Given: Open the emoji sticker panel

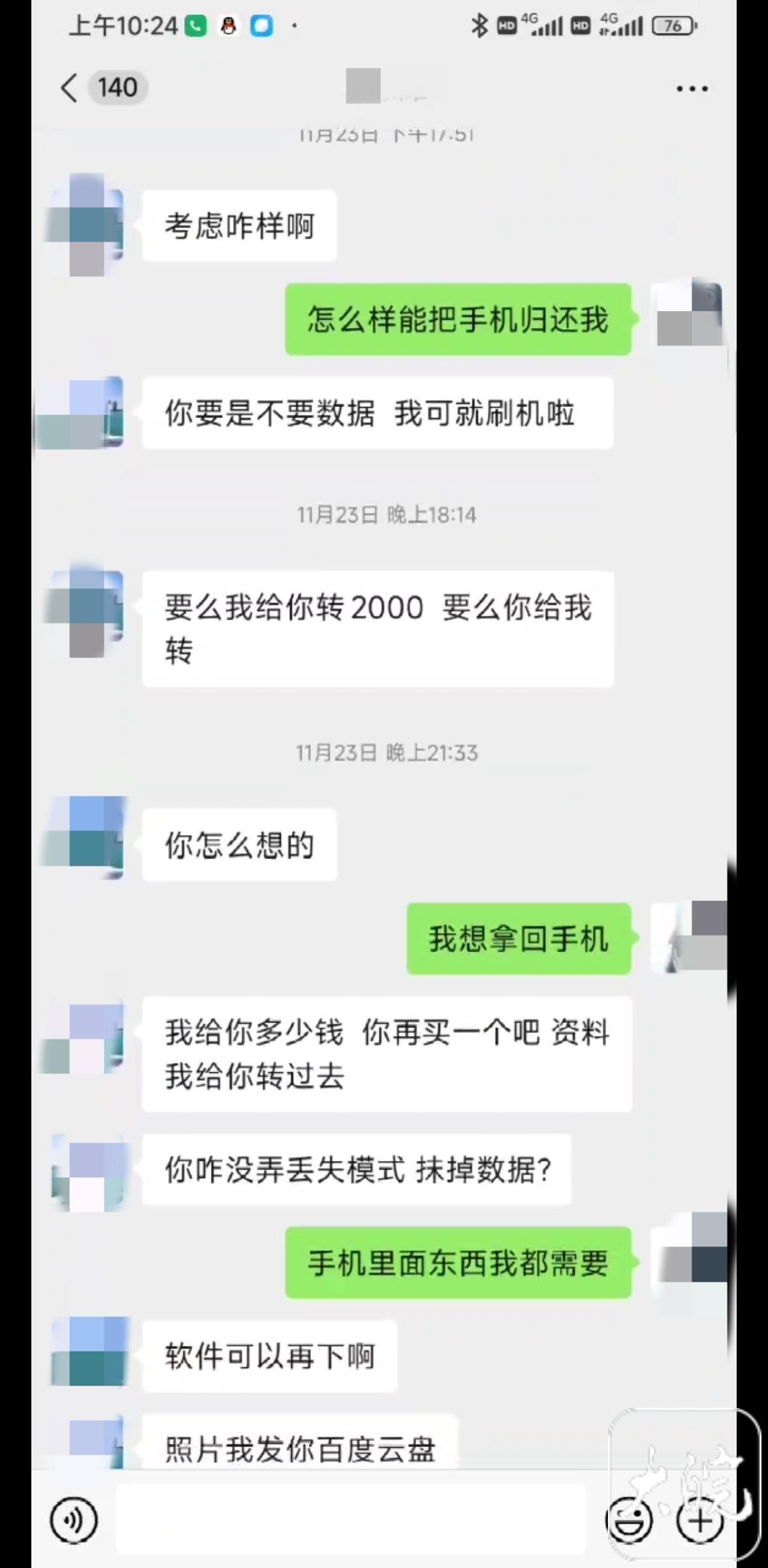Looking at the screenshot, I should [630, 1521].
